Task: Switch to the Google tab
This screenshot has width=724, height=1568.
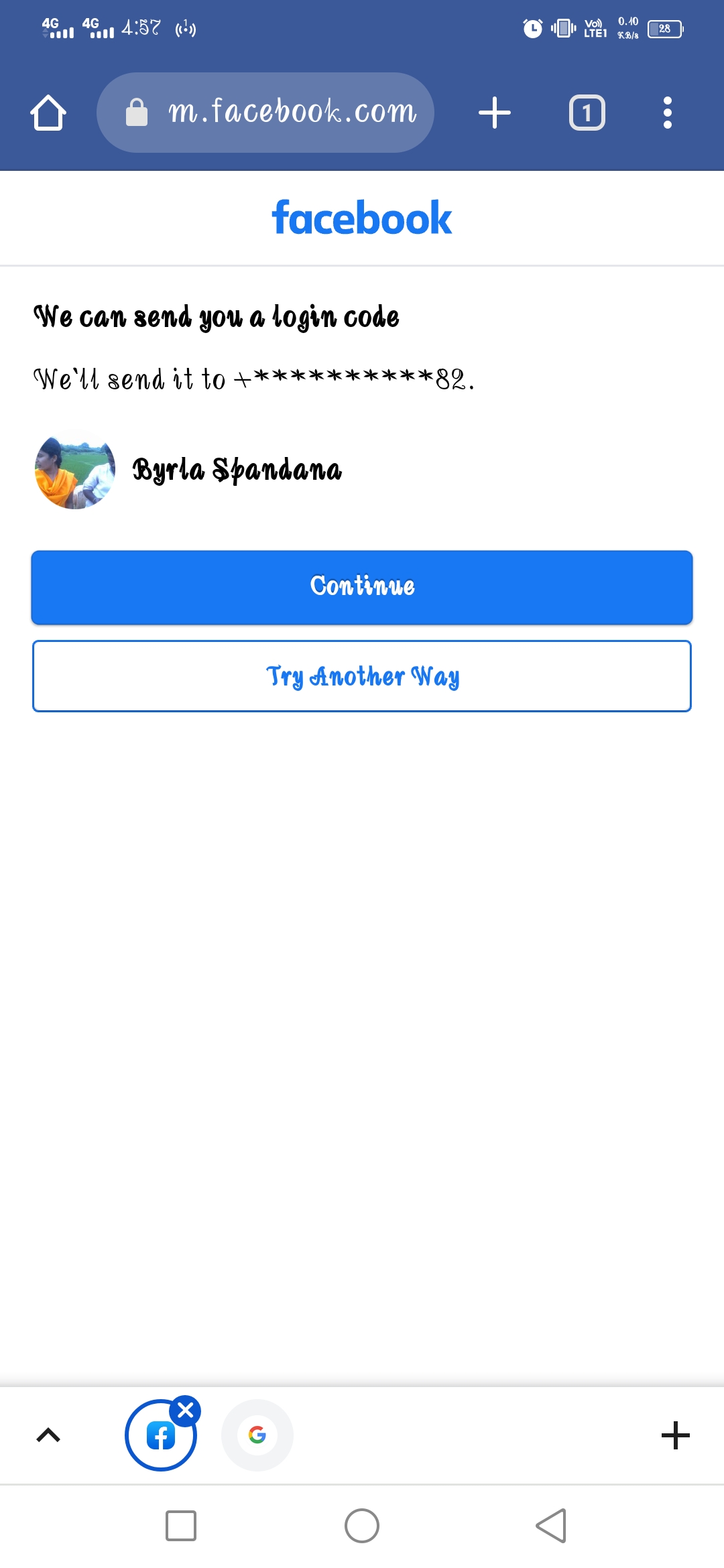Action: 257,1435
